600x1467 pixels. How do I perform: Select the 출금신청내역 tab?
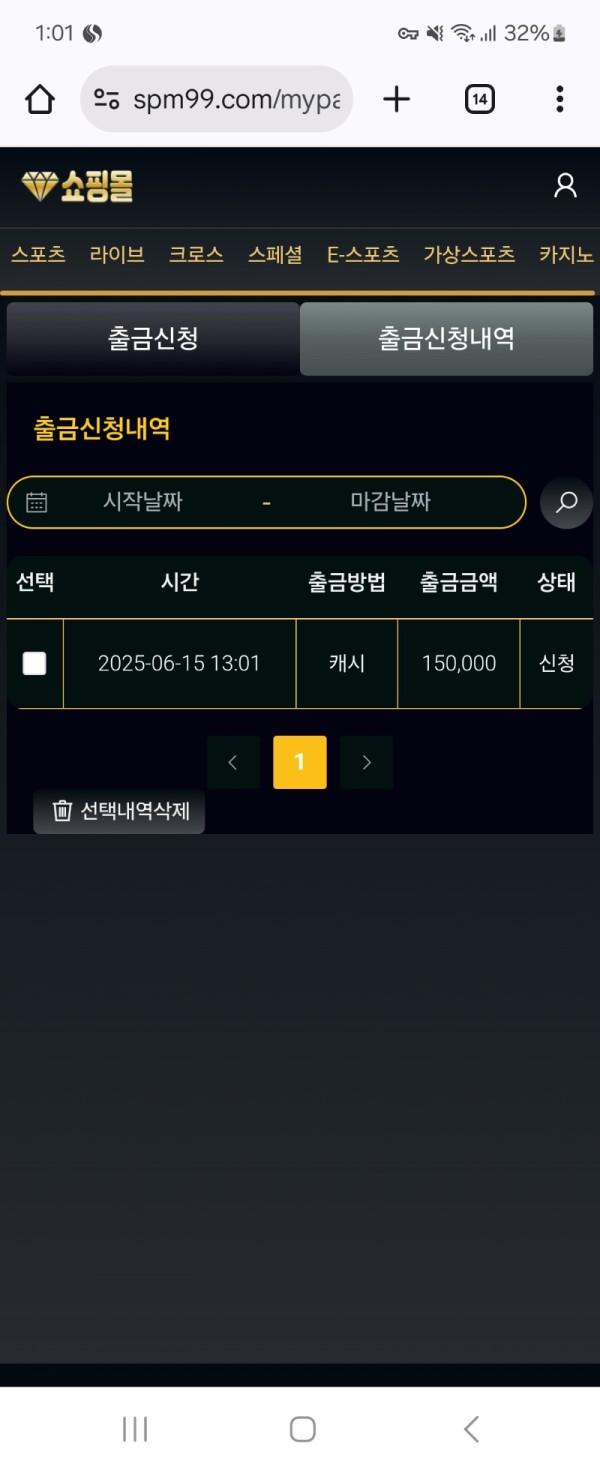pyautogui.click(x=446, y=338)
